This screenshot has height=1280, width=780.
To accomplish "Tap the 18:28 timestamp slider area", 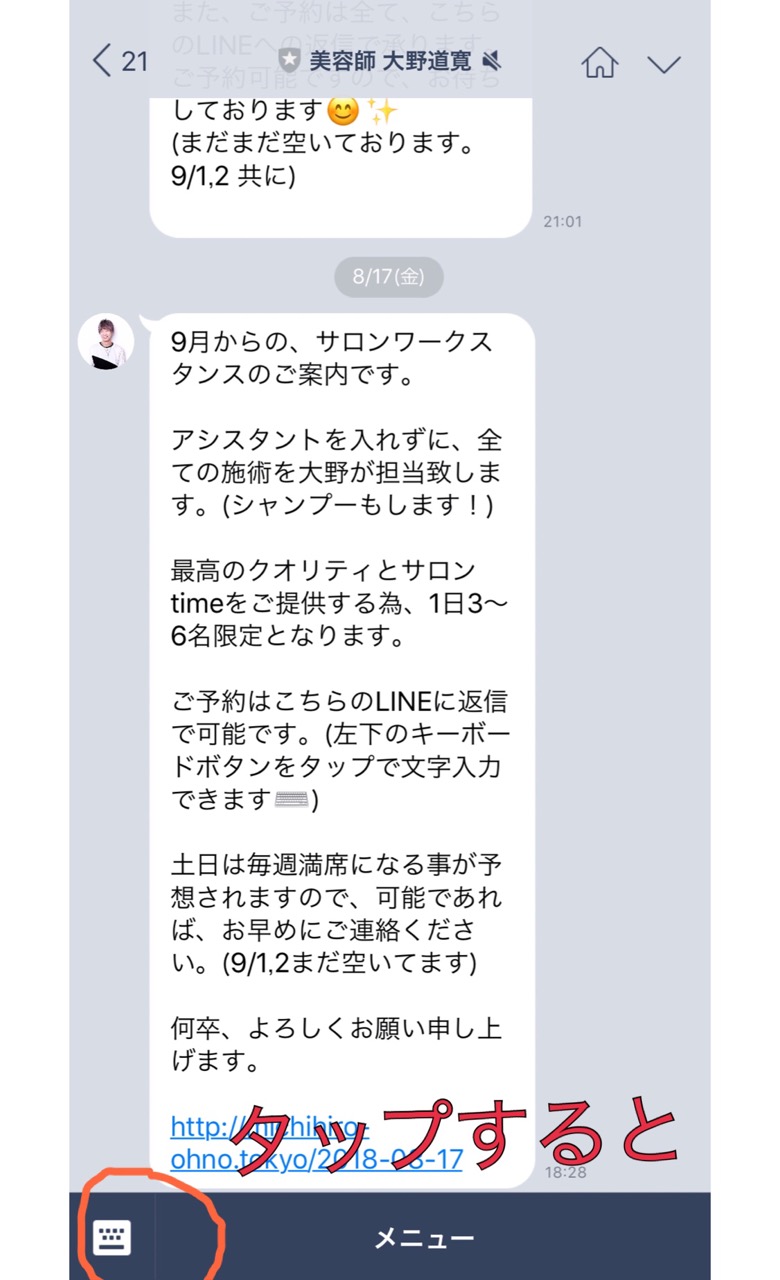I will click(568, 1172).
